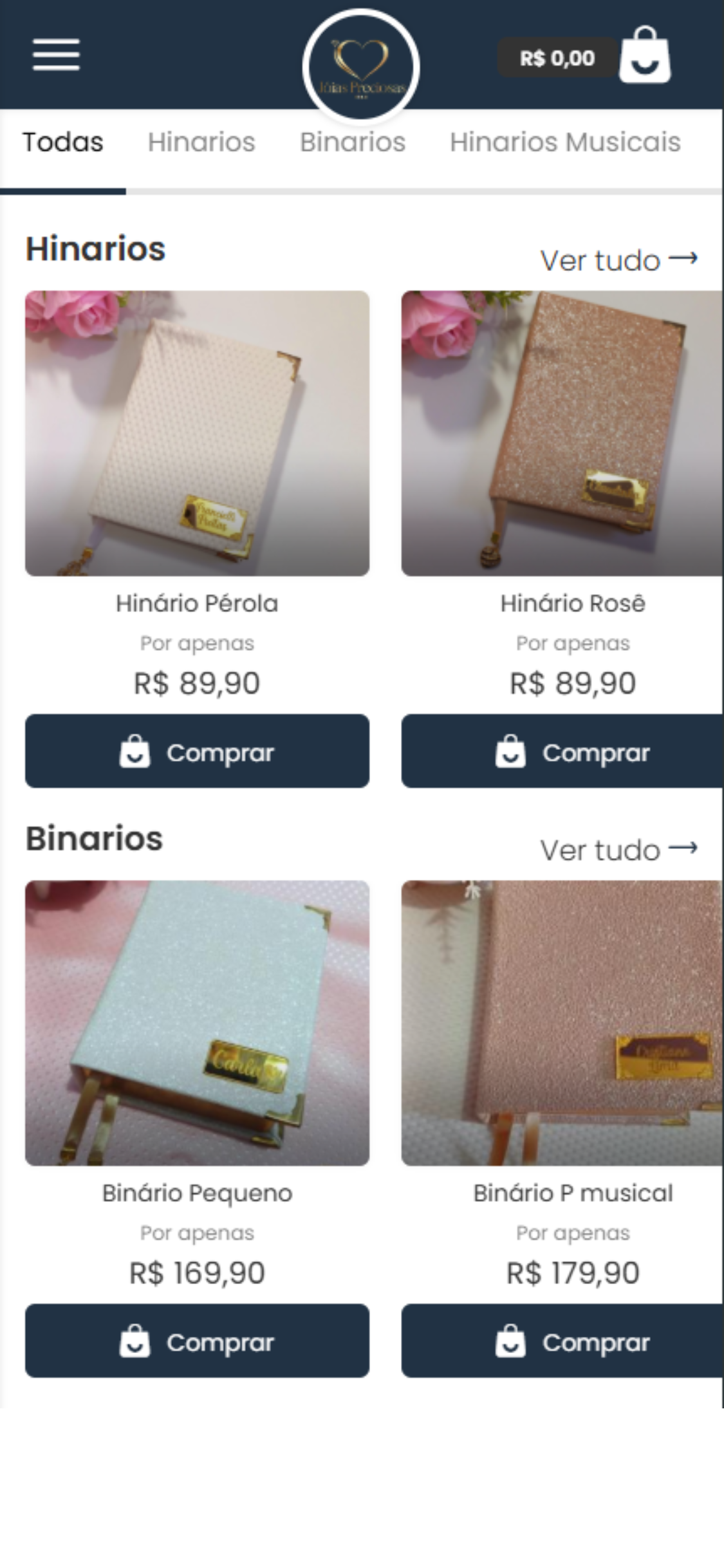Image resolution: width=724 pixels, height=1568 pixels.
Task: Tap Ver tudo for Hinarios section
Action: pyautogui.click(x=618, y=260)
